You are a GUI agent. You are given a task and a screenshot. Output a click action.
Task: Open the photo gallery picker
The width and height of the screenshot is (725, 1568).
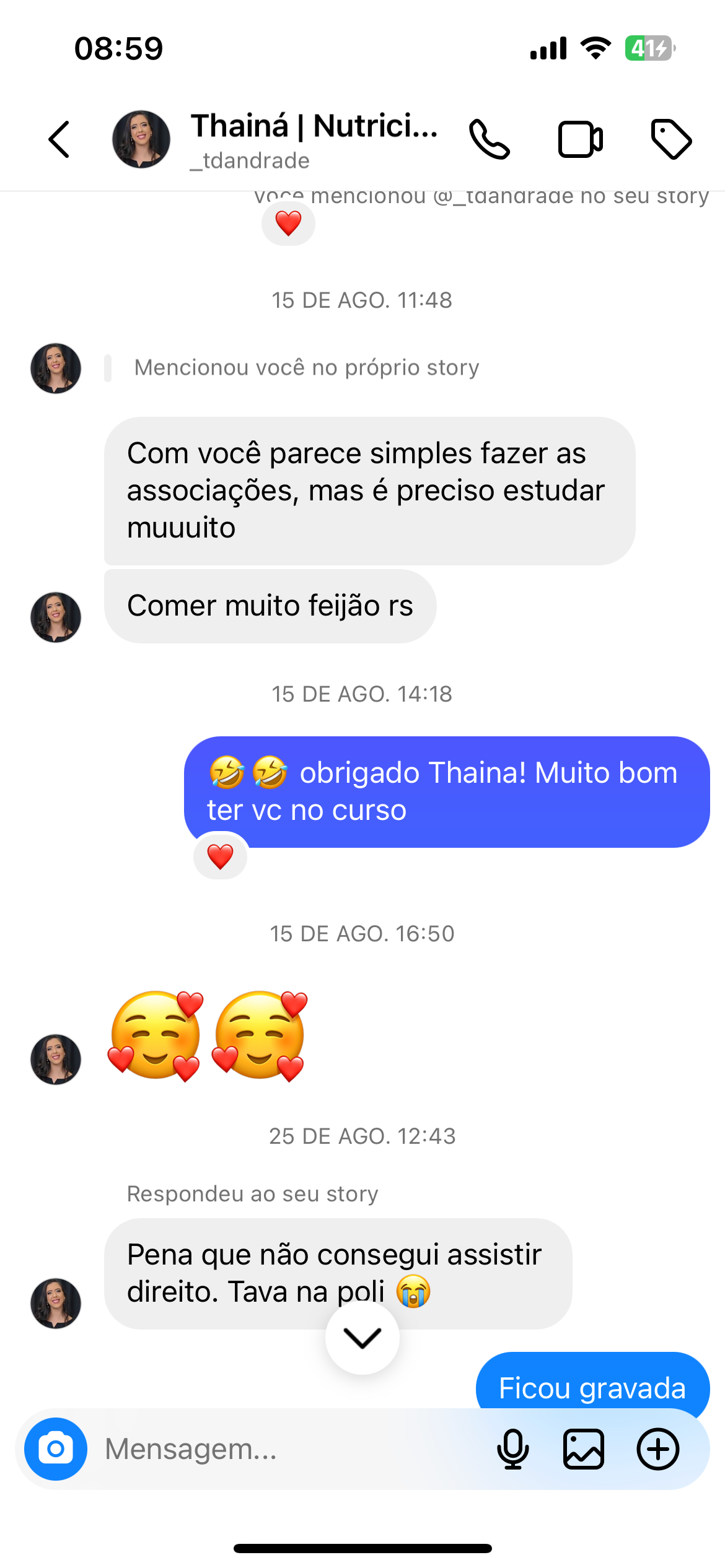(x=584, y=1449)
